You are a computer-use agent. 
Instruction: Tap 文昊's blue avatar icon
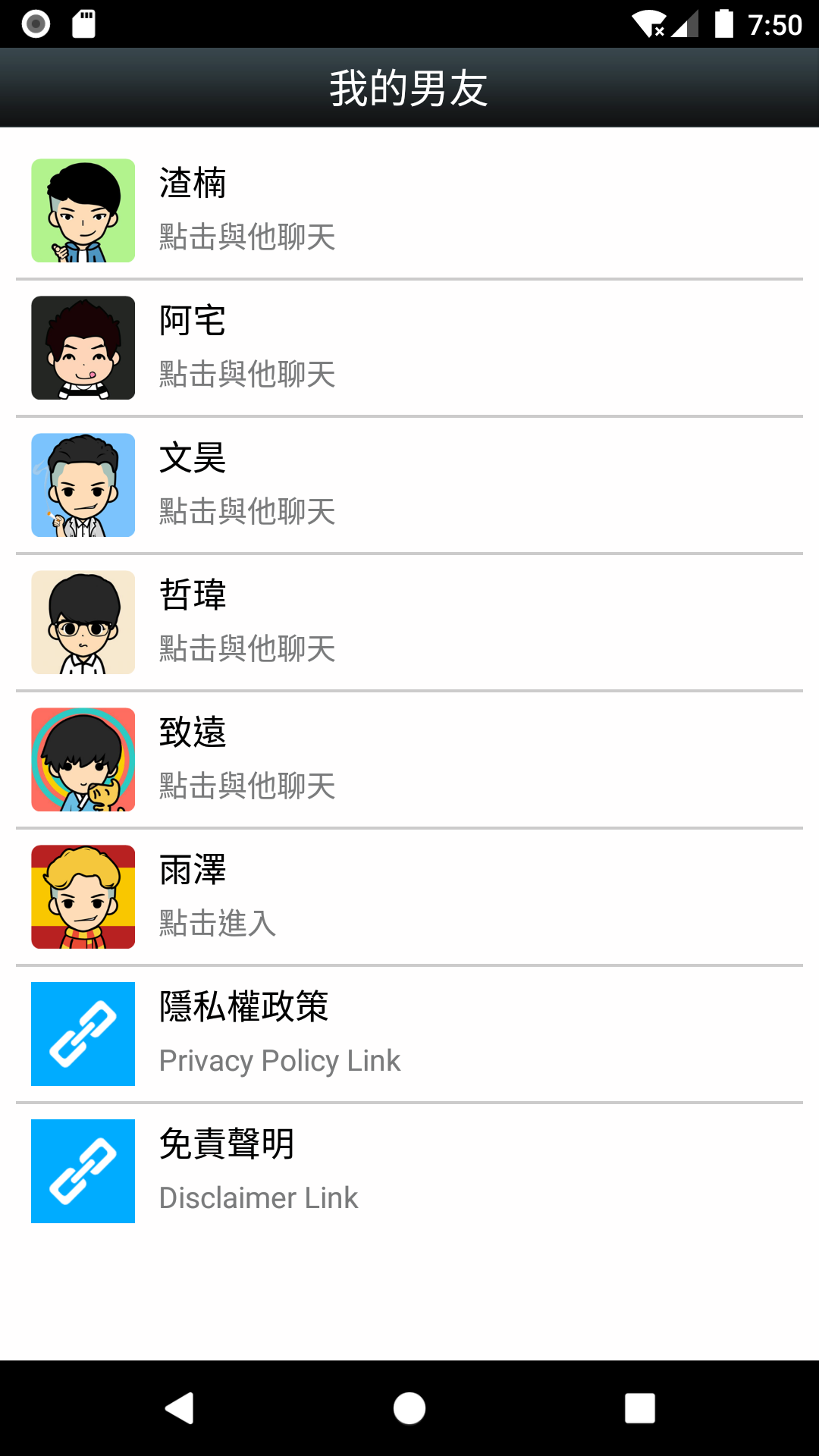[x=83, y=485]
